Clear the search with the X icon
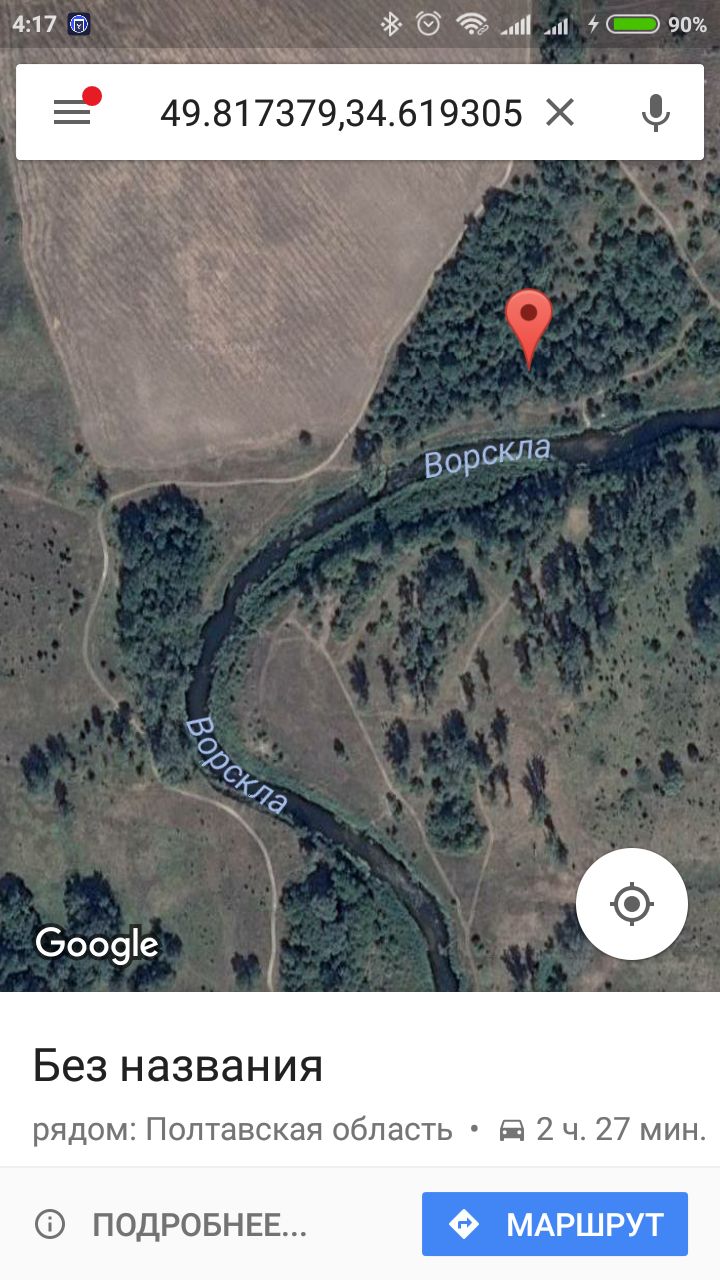This screenshot has width=720, height=1280. pos(560,113)
